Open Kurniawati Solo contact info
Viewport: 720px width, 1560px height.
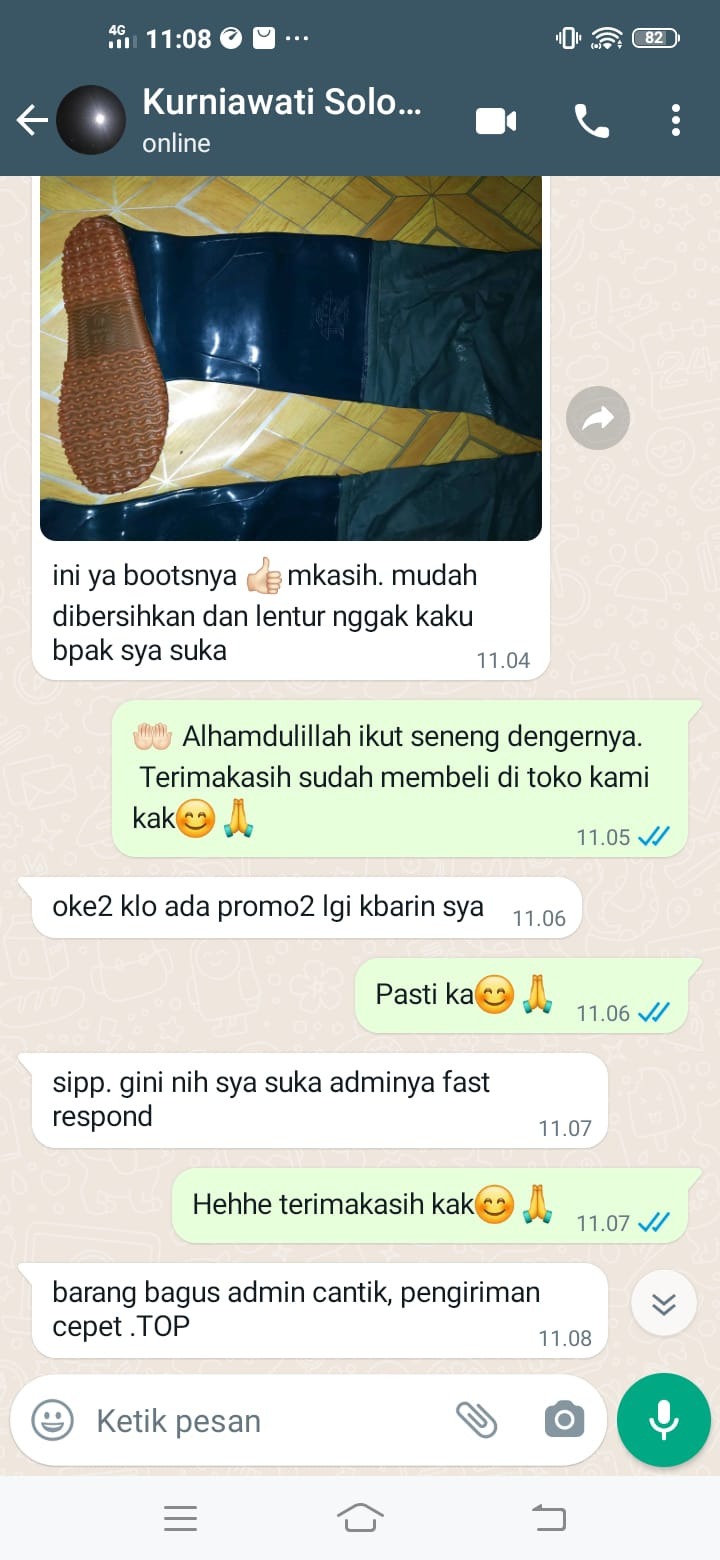(282, 120)
